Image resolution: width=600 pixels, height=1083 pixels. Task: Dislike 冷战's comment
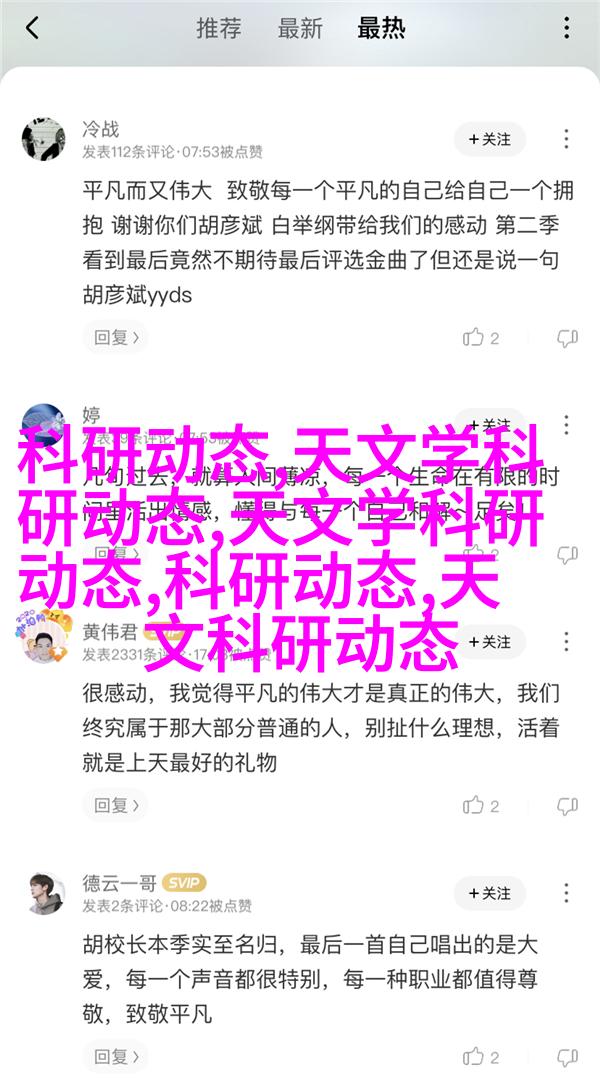pos(567,338)
